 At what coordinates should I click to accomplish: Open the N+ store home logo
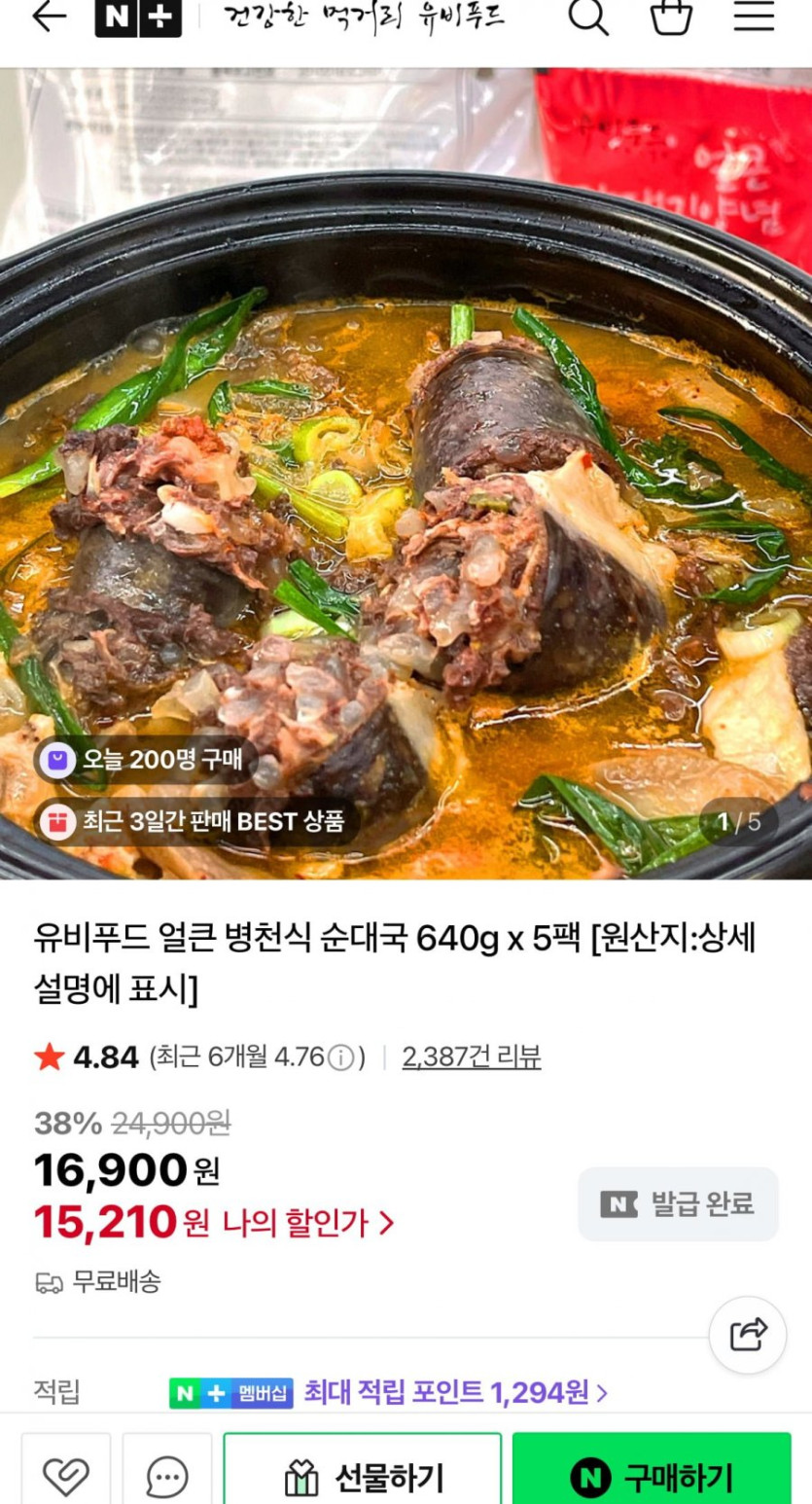(138, 18)
